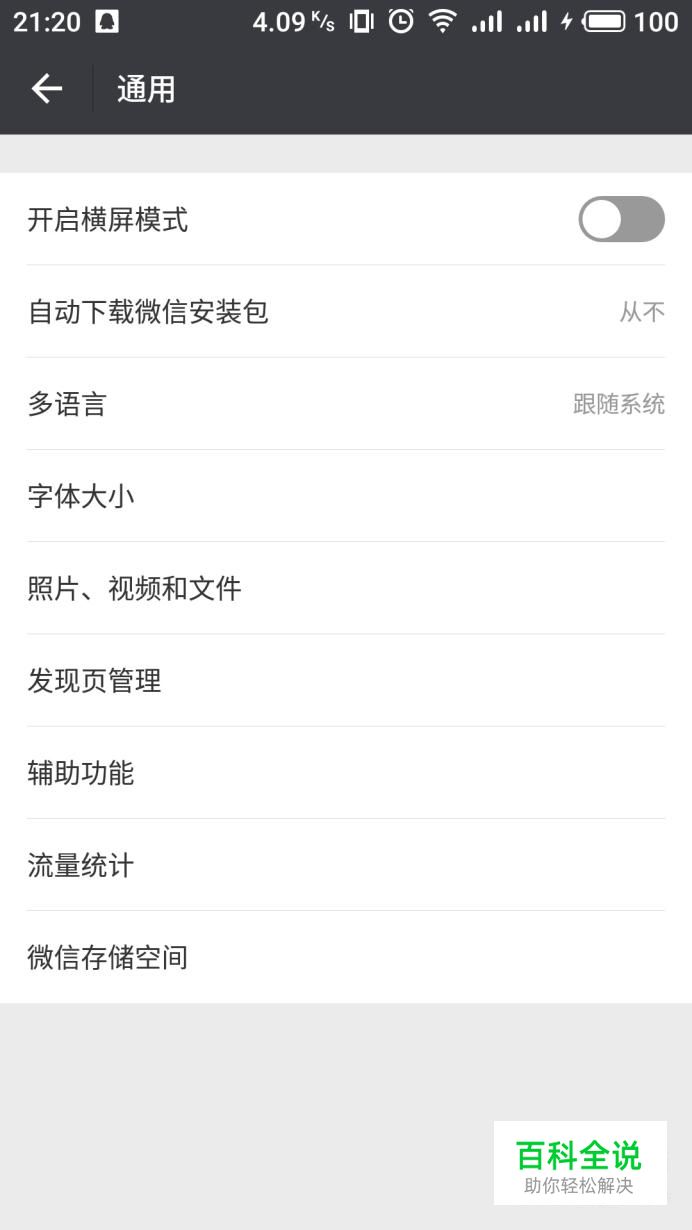692x1230 pixels.
Task: Open 微信存储空间 storage
Action: [346, 957]
